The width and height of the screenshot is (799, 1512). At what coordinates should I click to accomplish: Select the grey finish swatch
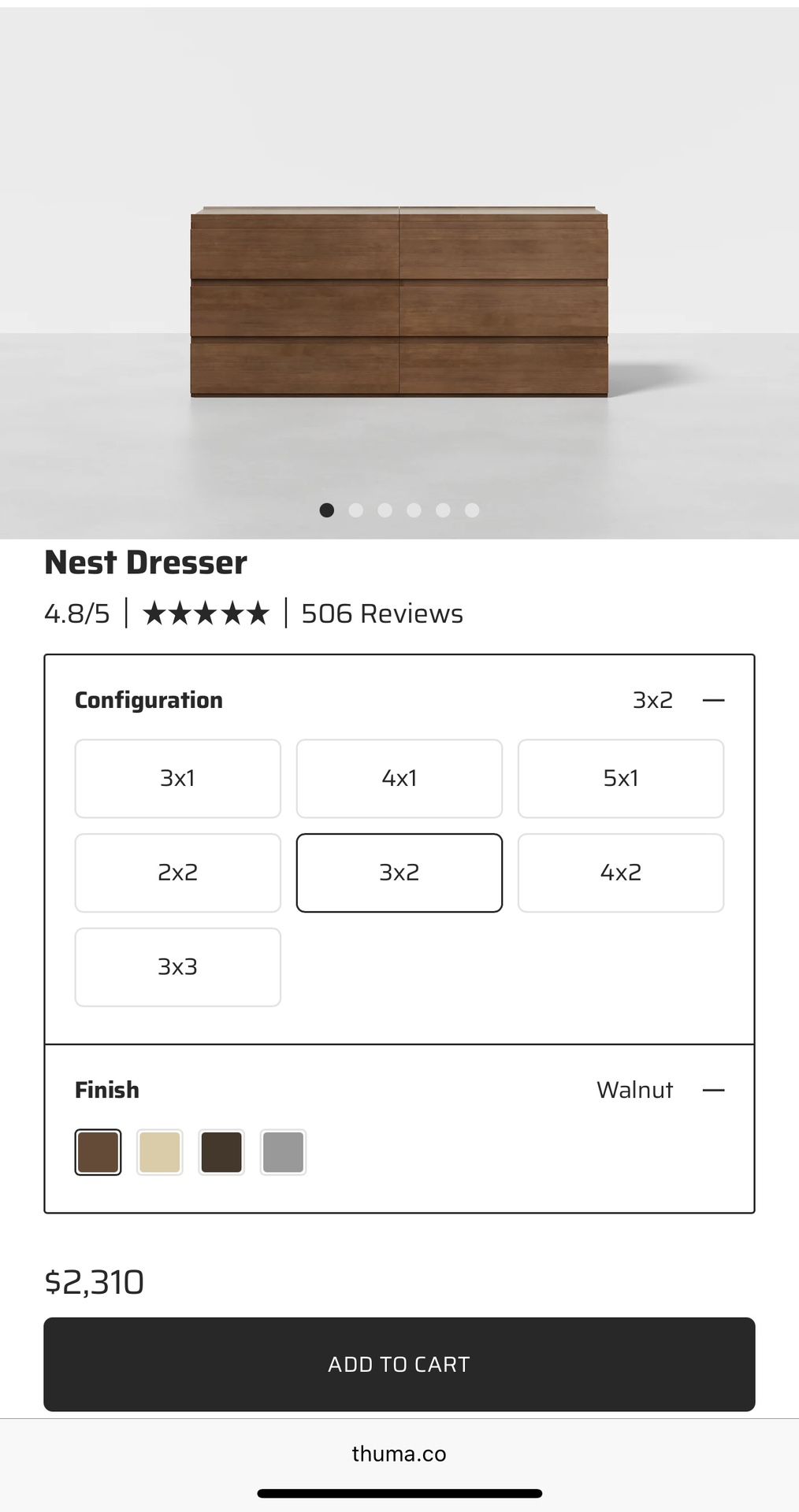point(283,1152)
